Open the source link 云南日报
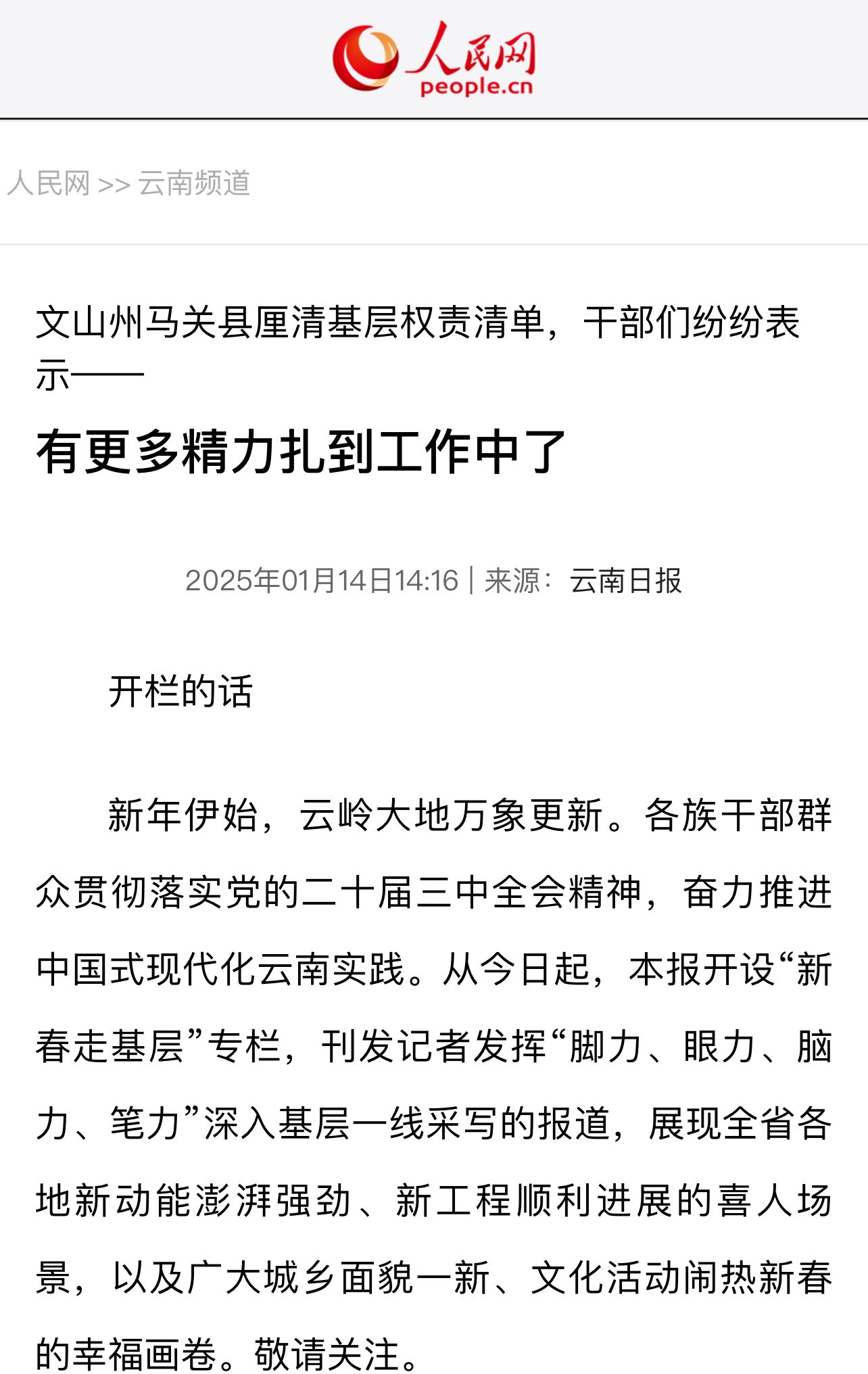This screenshot has width=868, height=1374. click(x=625, y=581)
